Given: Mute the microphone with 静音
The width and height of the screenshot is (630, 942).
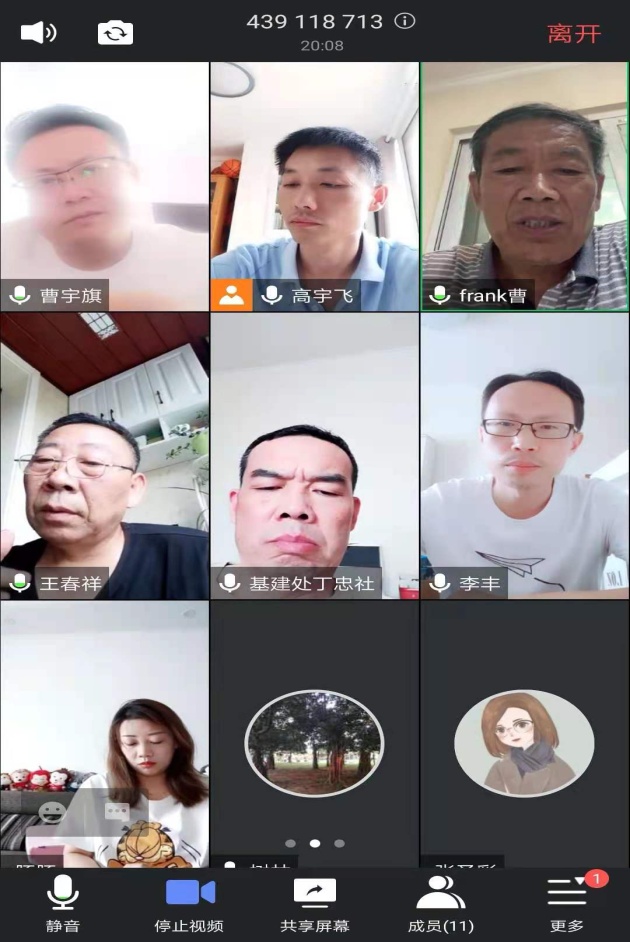Looking at the screenshot, I should point(62,903).
